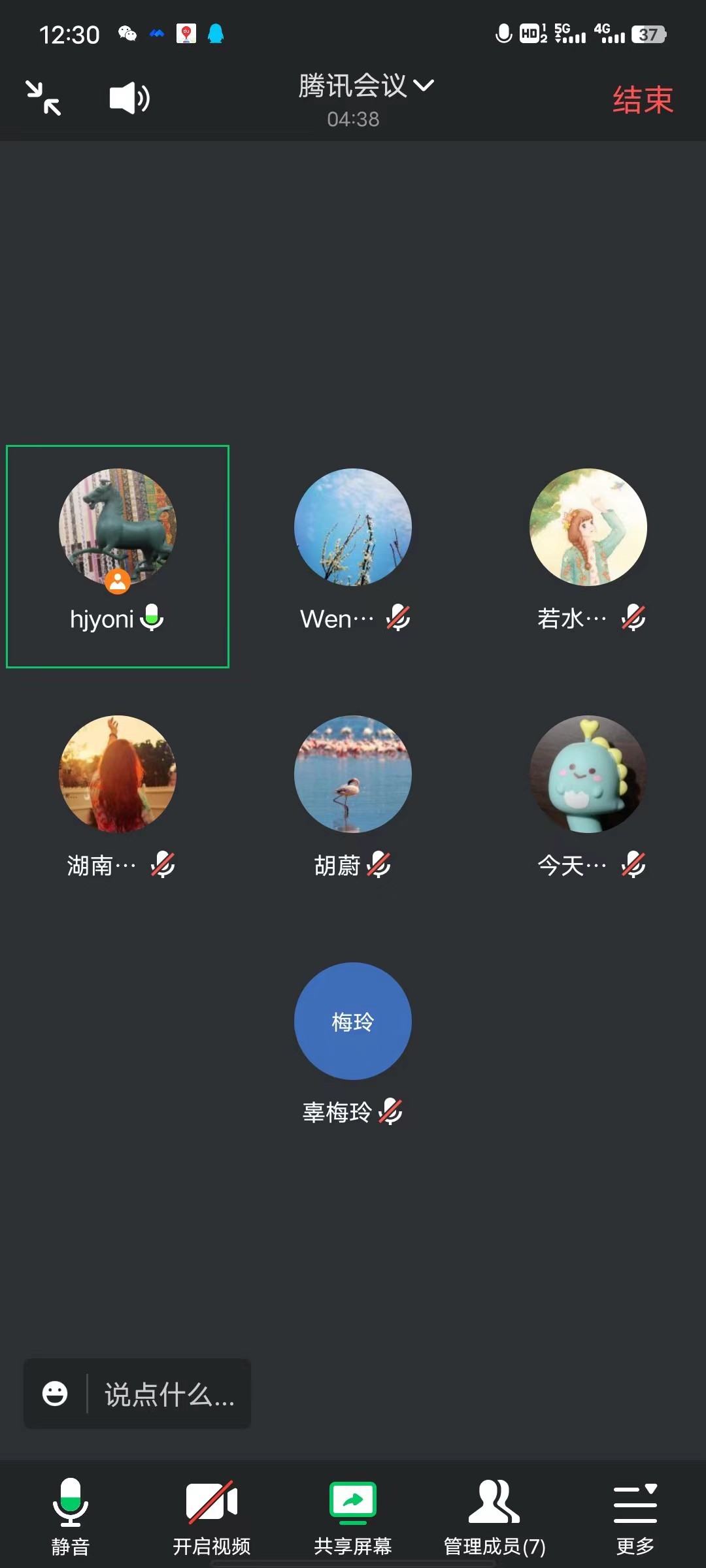This screenshot has height=1568, width=706.
Task: Toggle the speaker output icon
Action: point(129,98)
